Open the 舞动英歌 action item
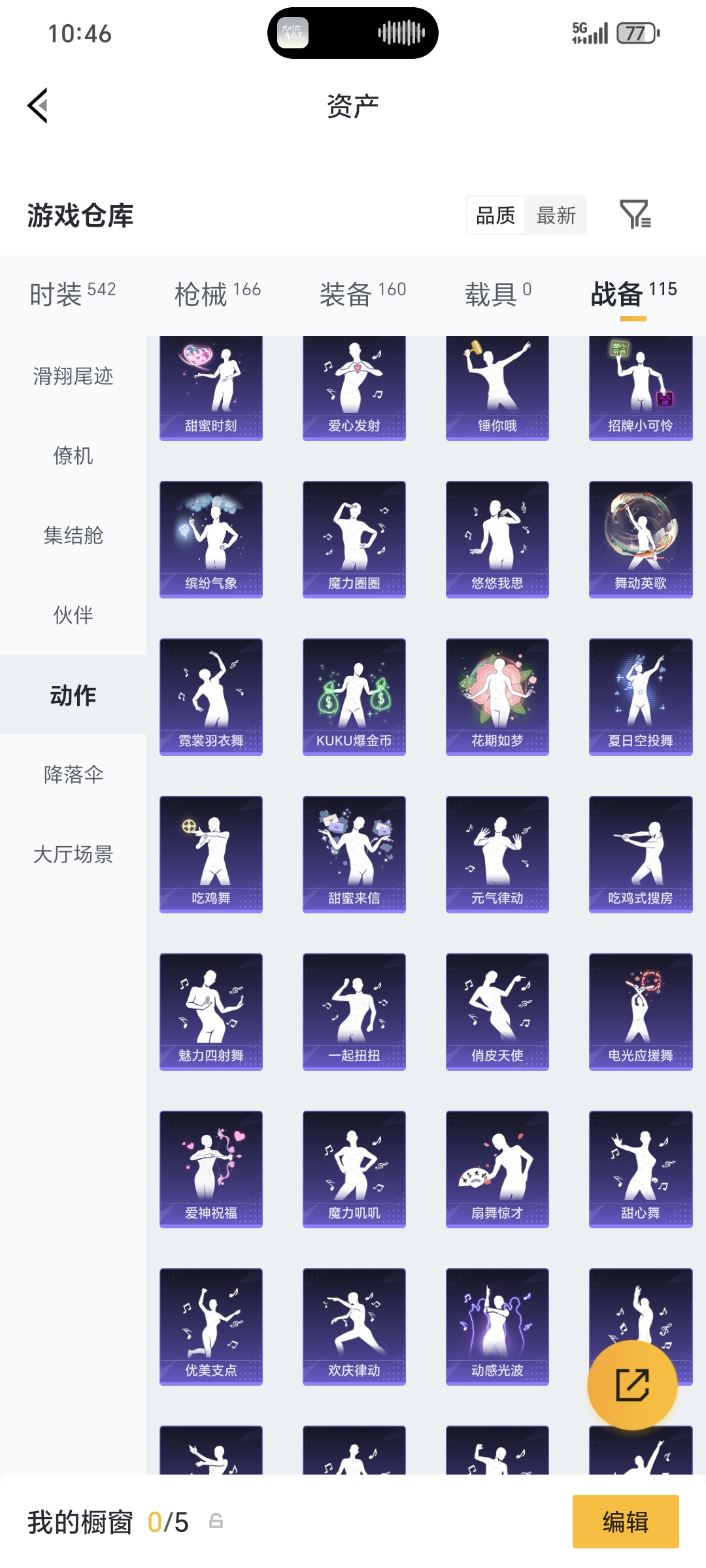The height and width of the screenshot is (1568, 706). (x=640, y=539)
